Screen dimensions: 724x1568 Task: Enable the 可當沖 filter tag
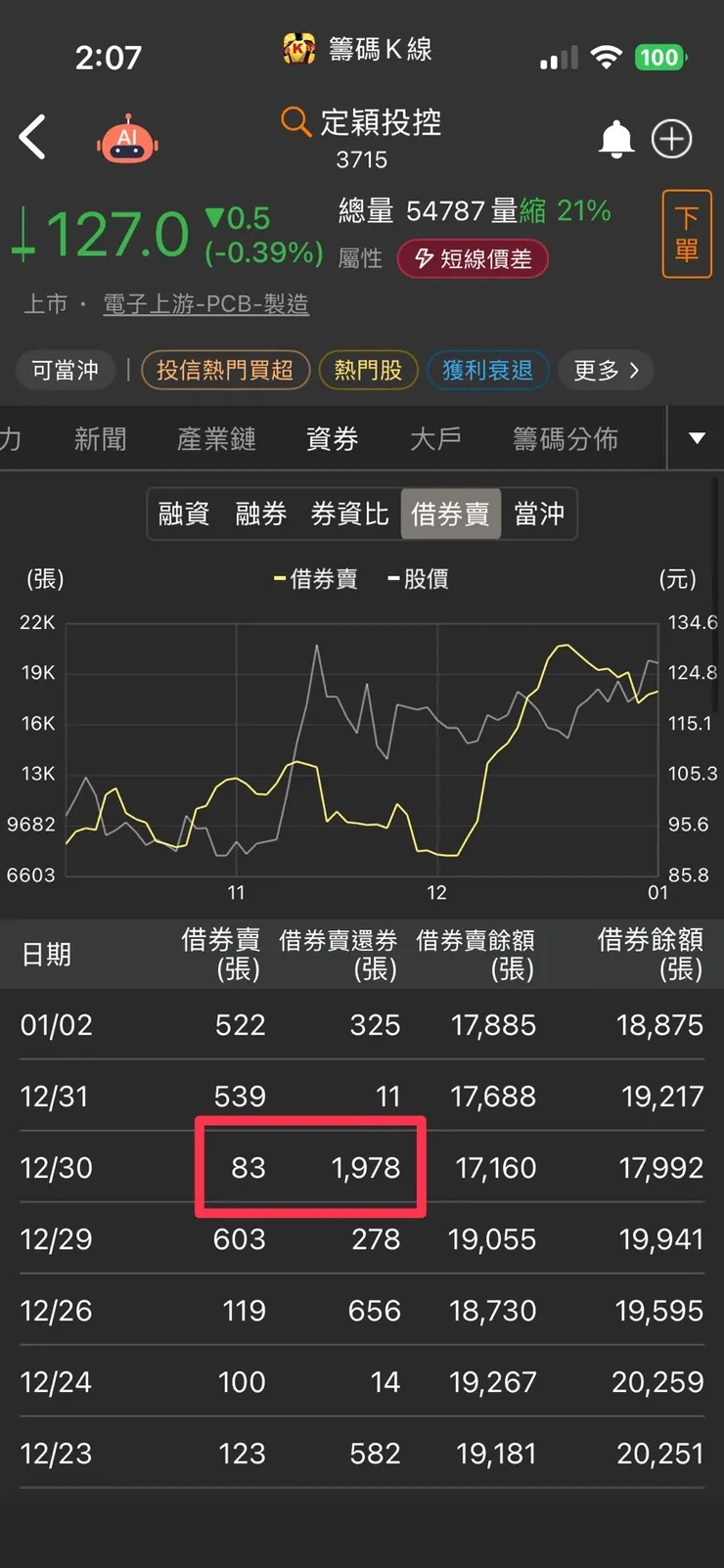[65, 370]
